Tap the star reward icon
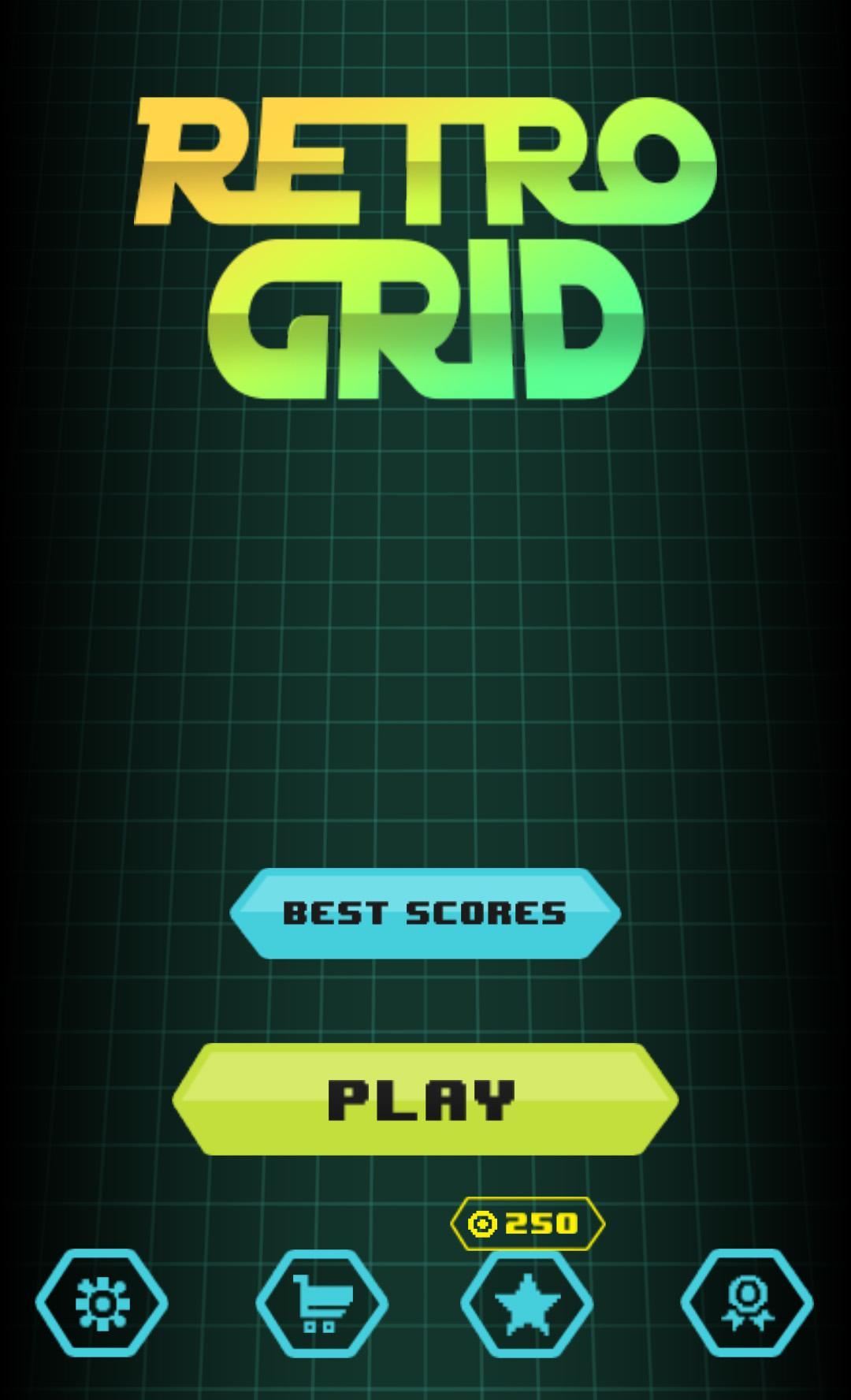The image size is (851, 1400). pos(526,1303)
